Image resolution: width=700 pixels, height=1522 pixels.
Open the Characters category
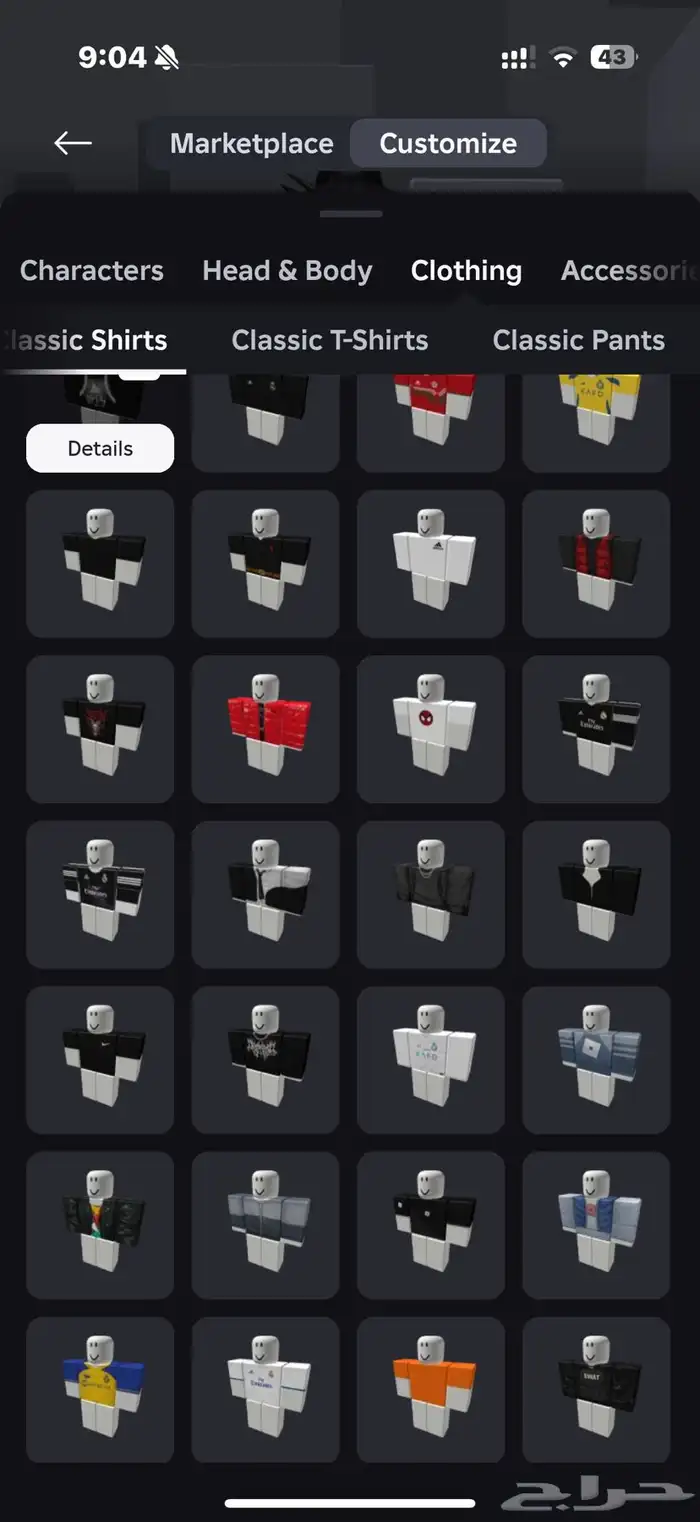pos(92,270)
